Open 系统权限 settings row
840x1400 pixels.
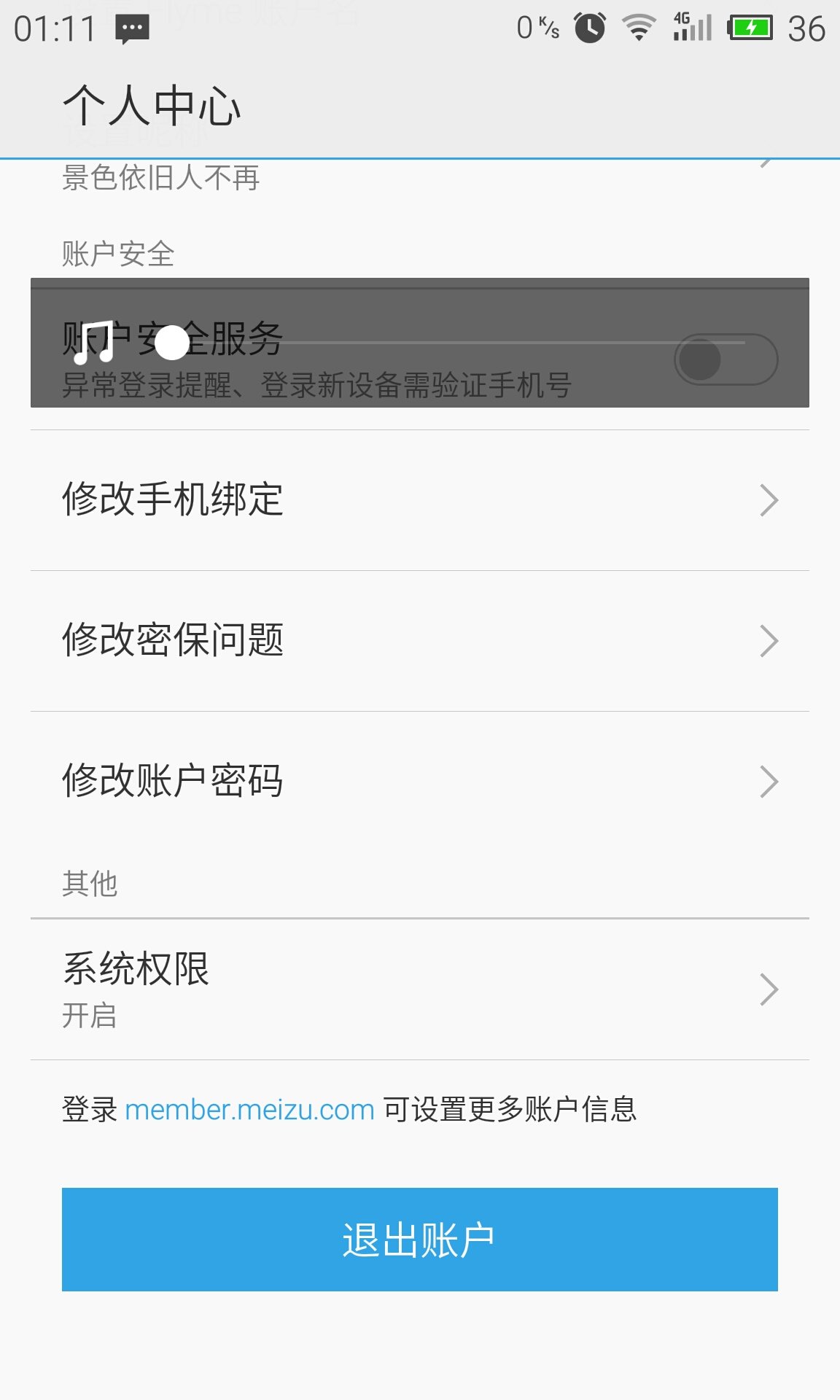point(419,989)
